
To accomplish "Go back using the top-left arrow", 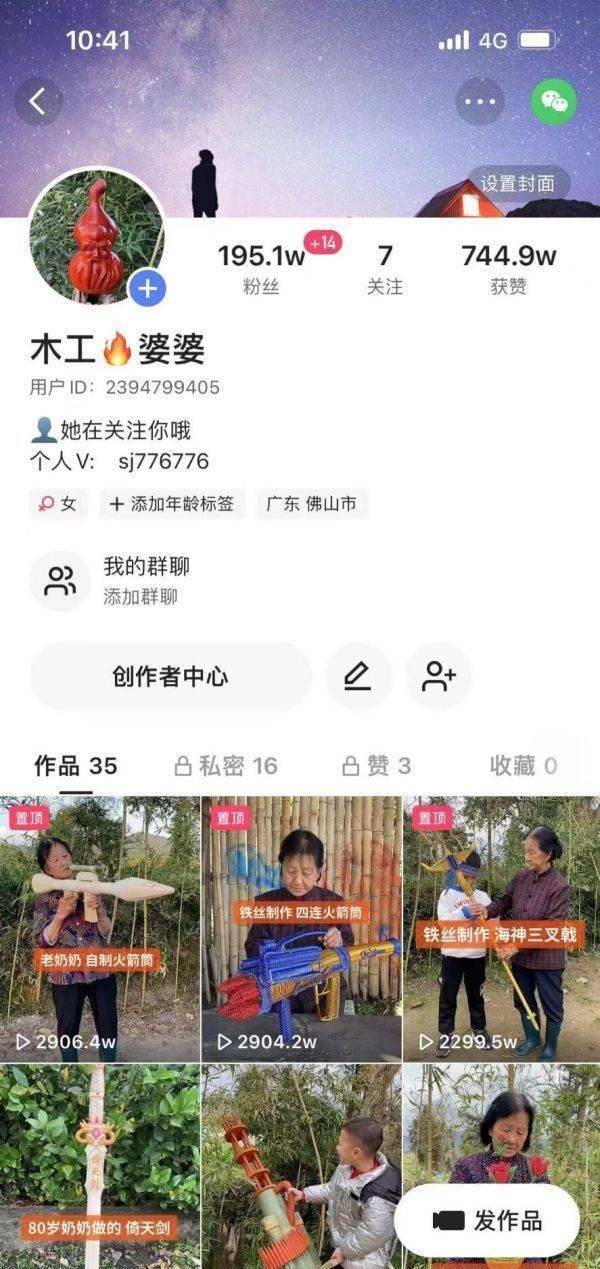I will click(x=38, y=101).
